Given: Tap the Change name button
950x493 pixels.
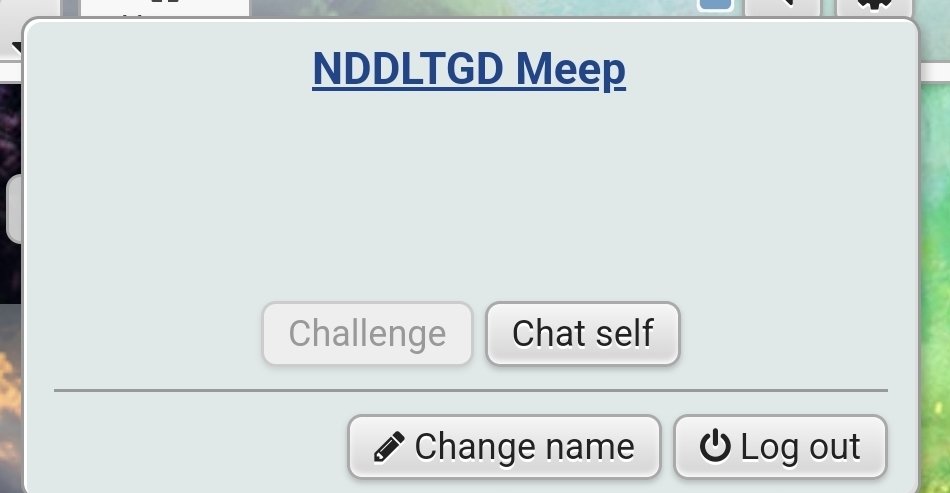Looking at the screenshot, I should [504, 447].
